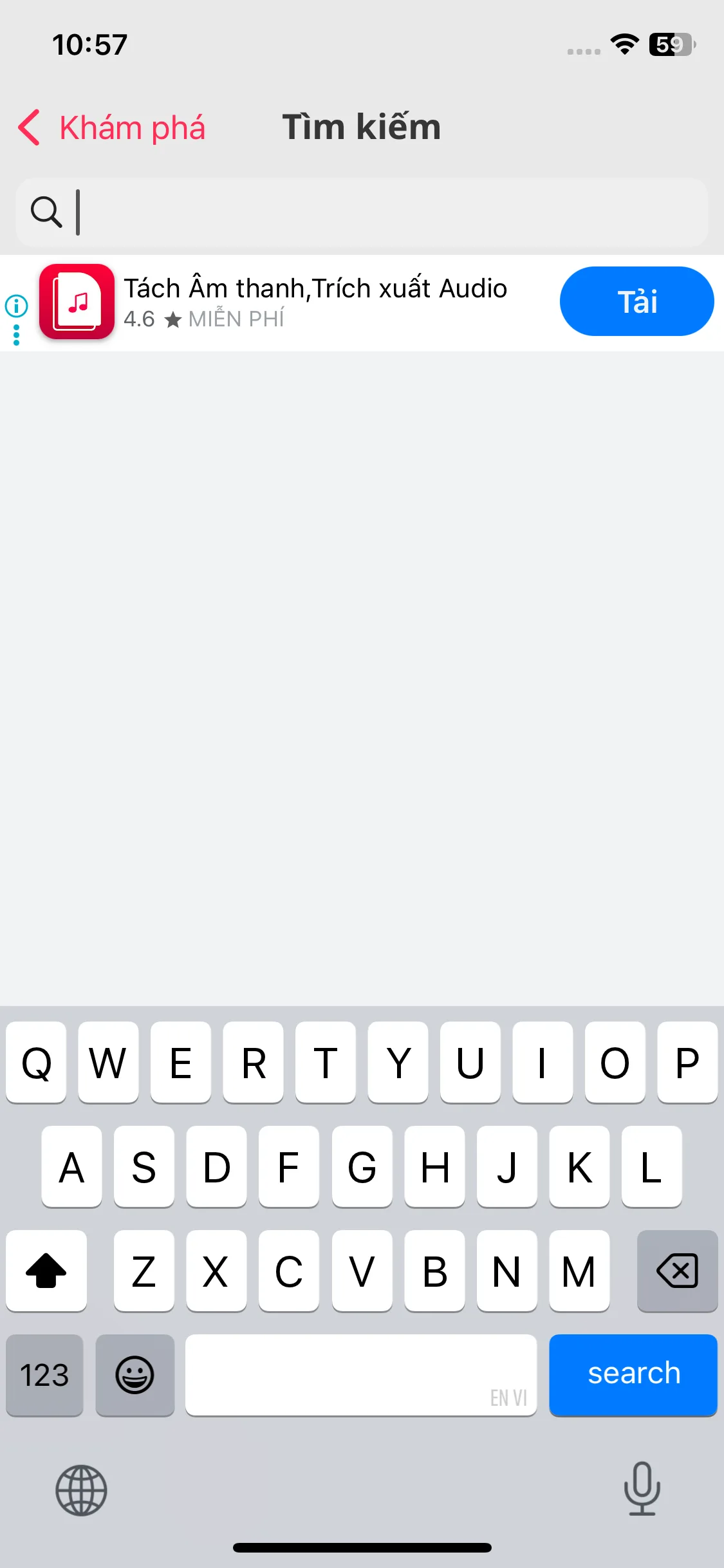
Task: Open the ad options three-dot menu
Action: 17,335
